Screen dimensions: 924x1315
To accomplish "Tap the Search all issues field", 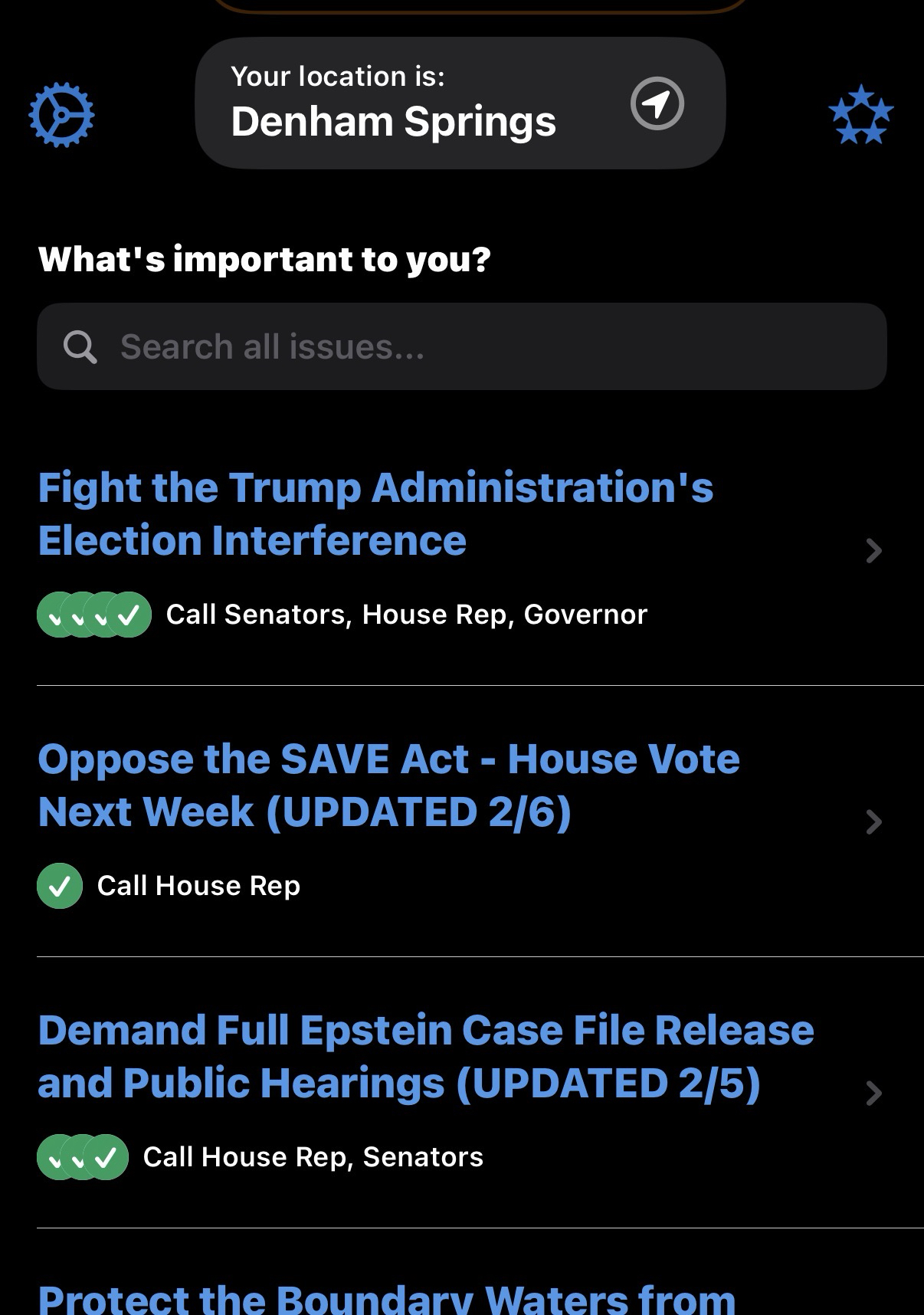I will tap(461, 346).
